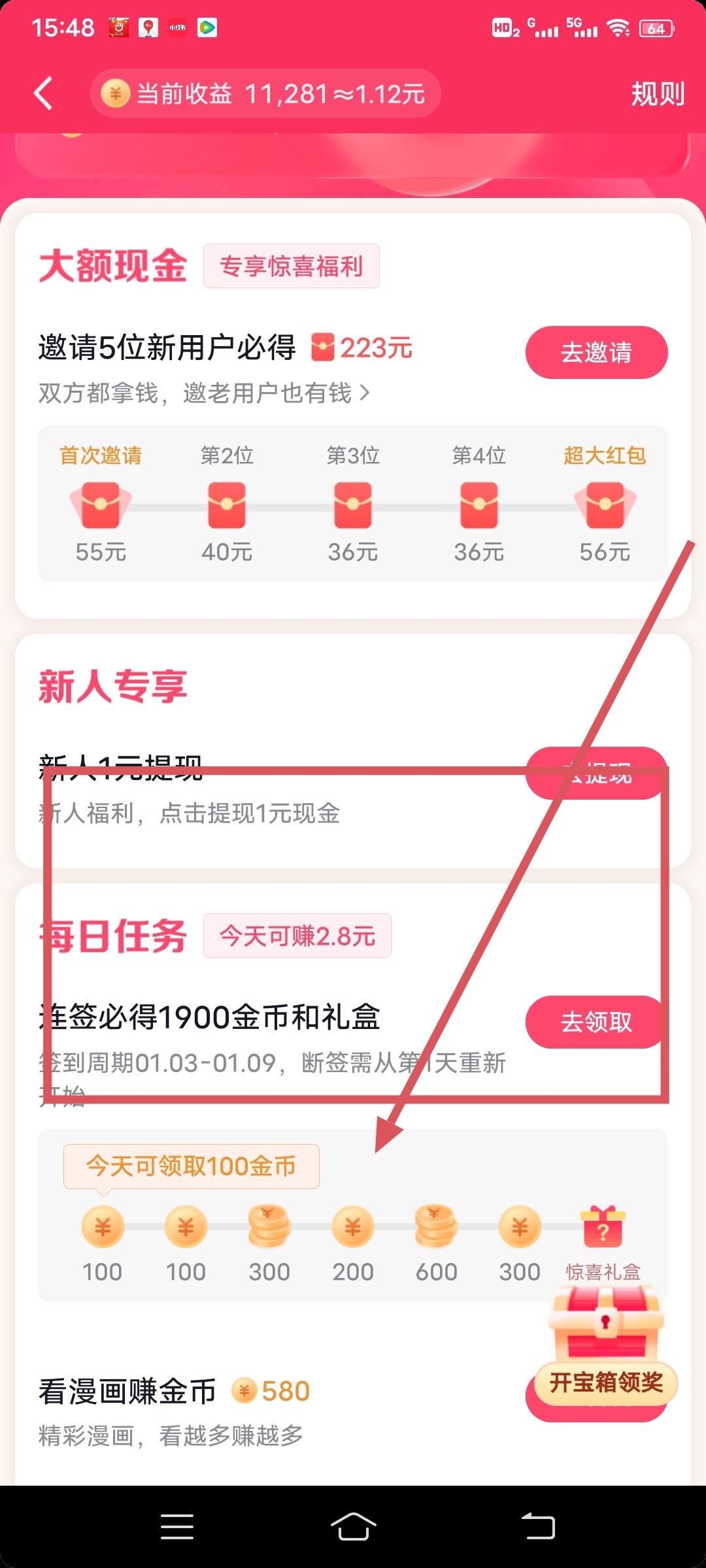The width and height of the screenshot is (706, 1568).
Task: Expand 双方都拿钱 details via chevron
Action: (x=366, y=392)
